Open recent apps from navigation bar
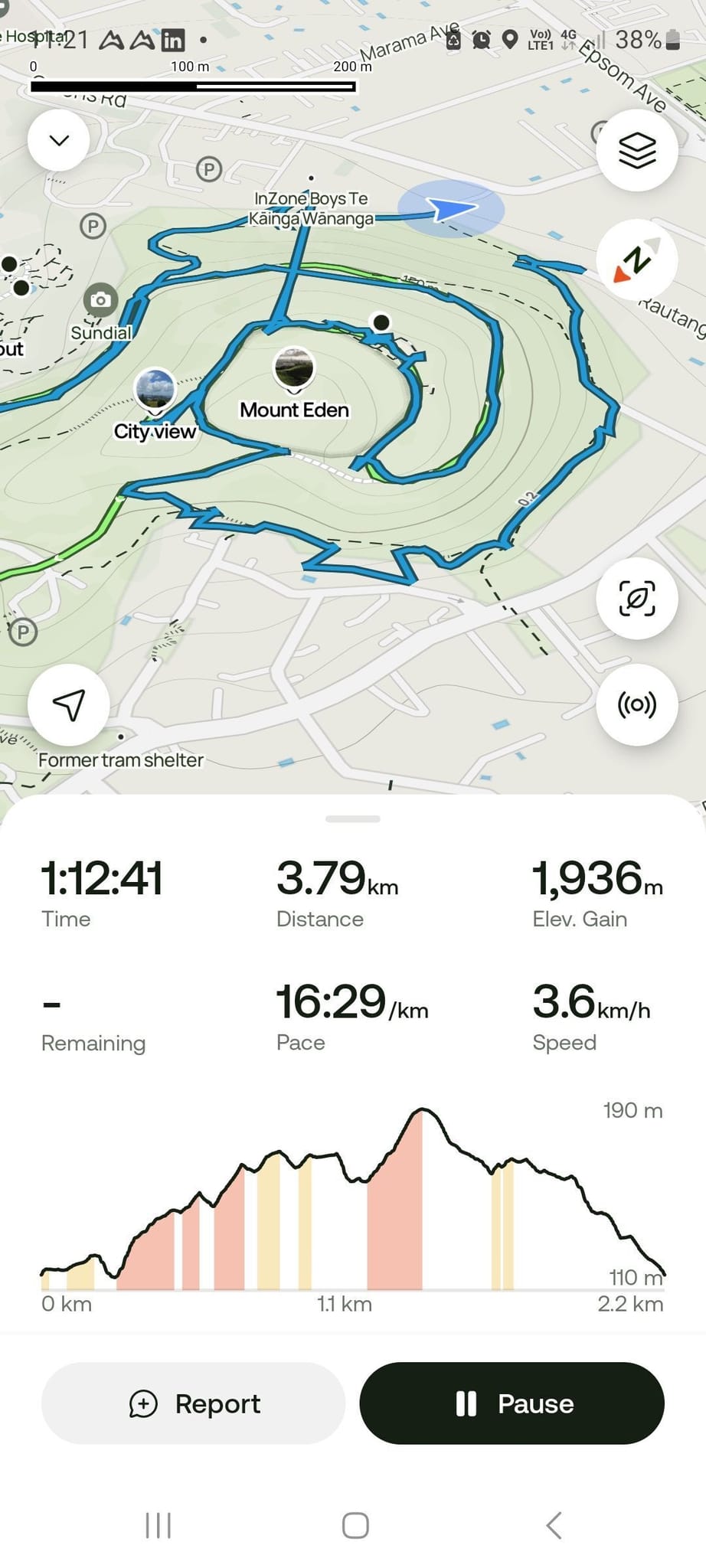Image resolution: width=706 pixels, height=1568 pixels. (x=159, y=1525)
